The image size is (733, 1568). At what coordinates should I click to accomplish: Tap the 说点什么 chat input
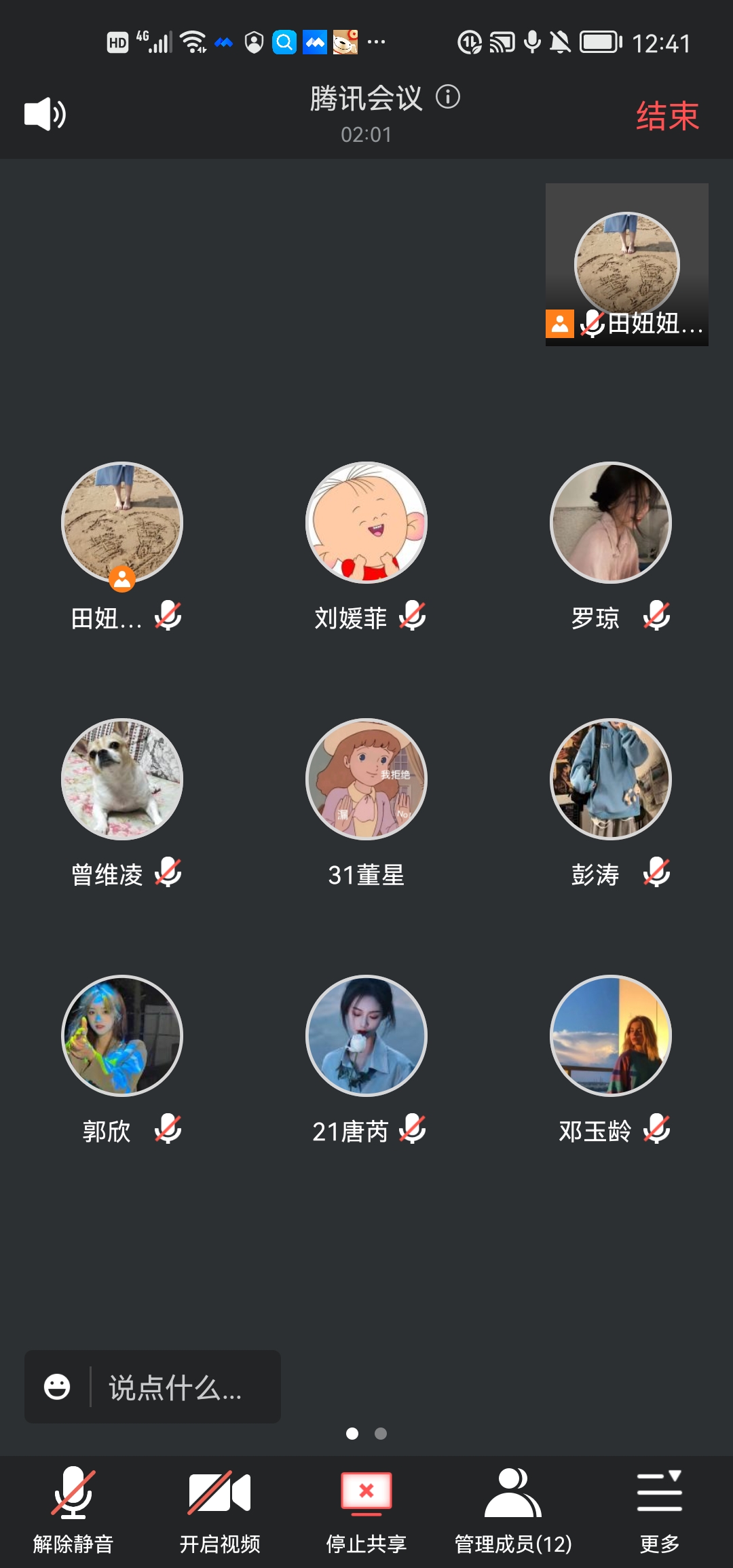[175, 1387]
